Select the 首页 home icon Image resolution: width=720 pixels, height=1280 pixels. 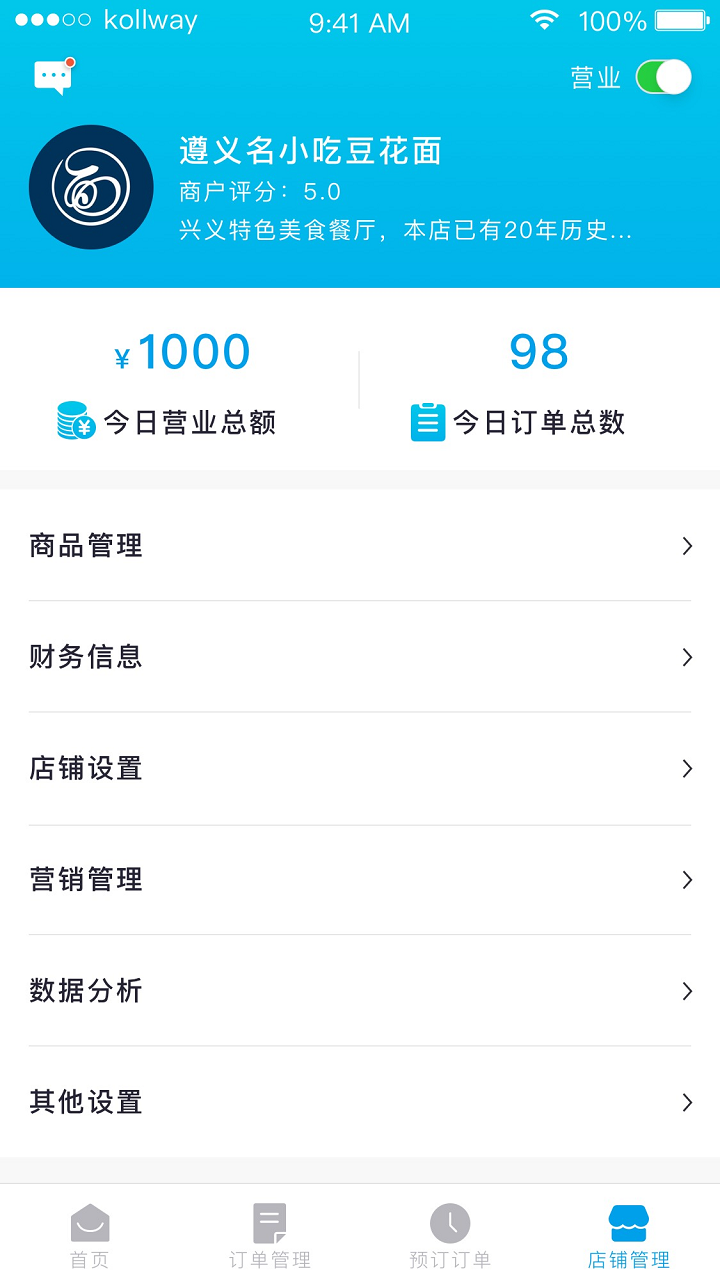pos(89,1222)
